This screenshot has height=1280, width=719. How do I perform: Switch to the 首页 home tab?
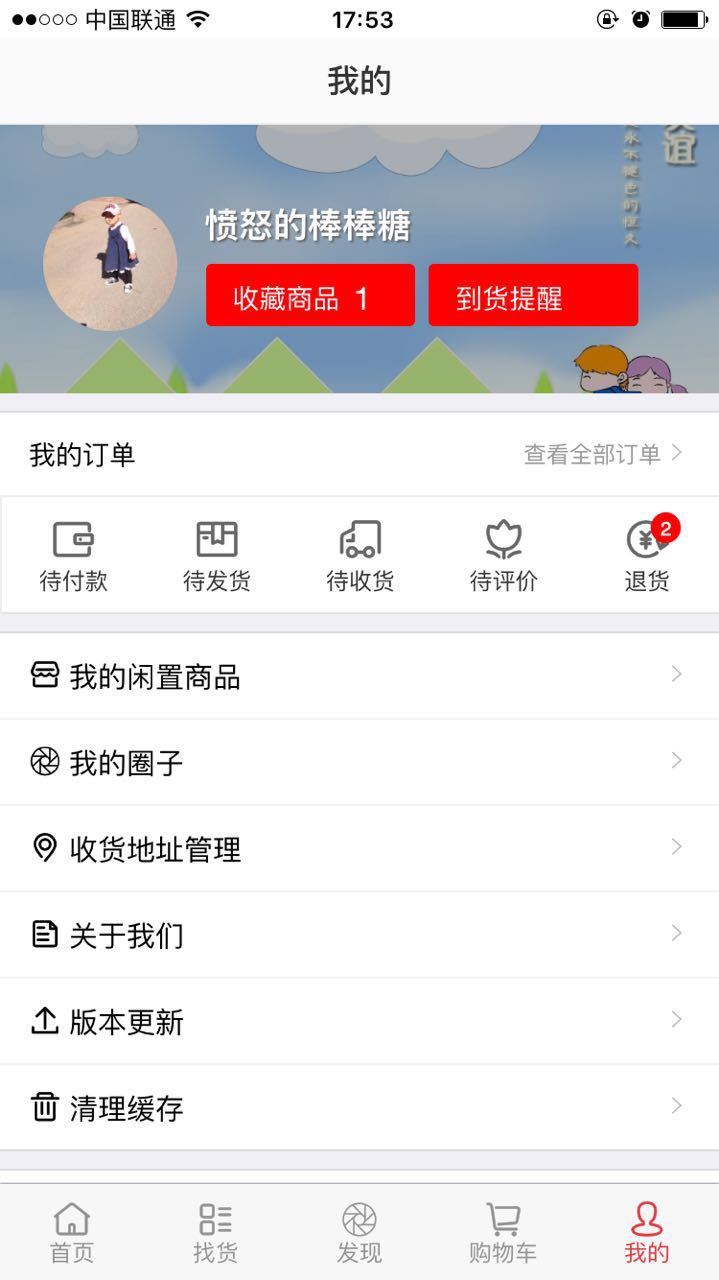tap(72, 1232)
